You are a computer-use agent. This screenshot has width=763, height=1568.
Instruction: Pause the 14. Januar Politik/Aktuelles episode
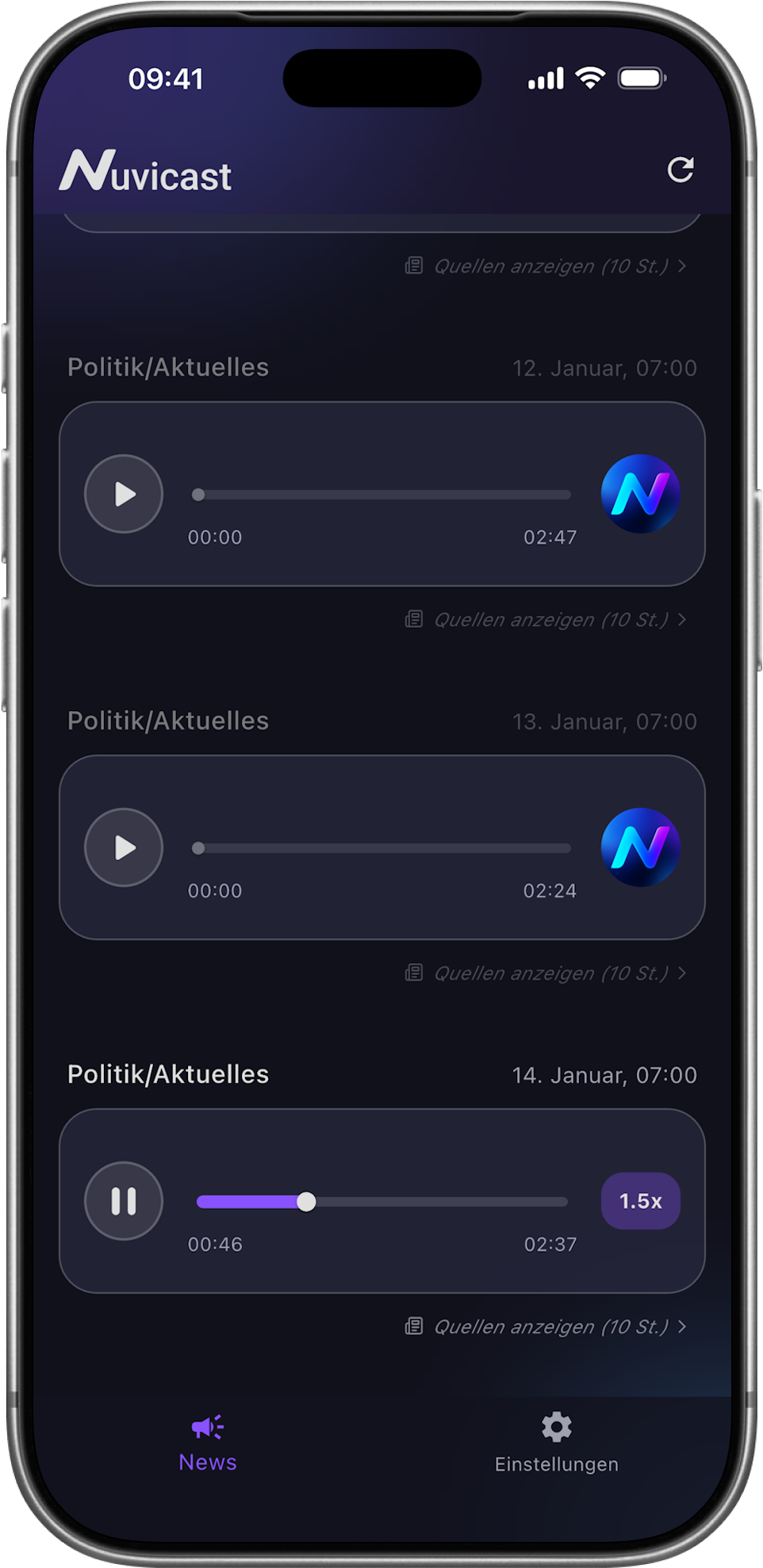124,1200
